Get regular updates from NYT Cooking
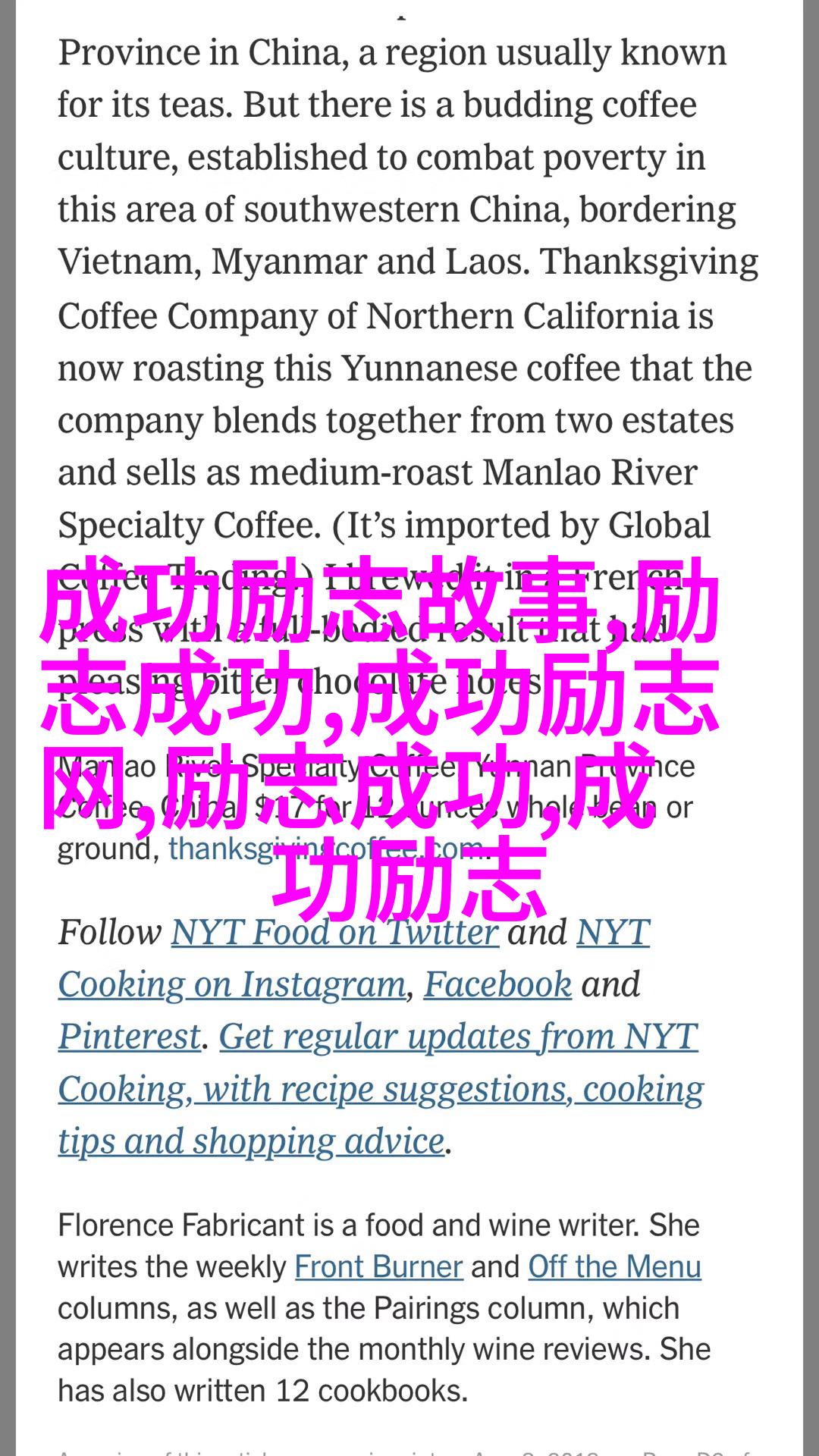 click(x=381, y=1089)
